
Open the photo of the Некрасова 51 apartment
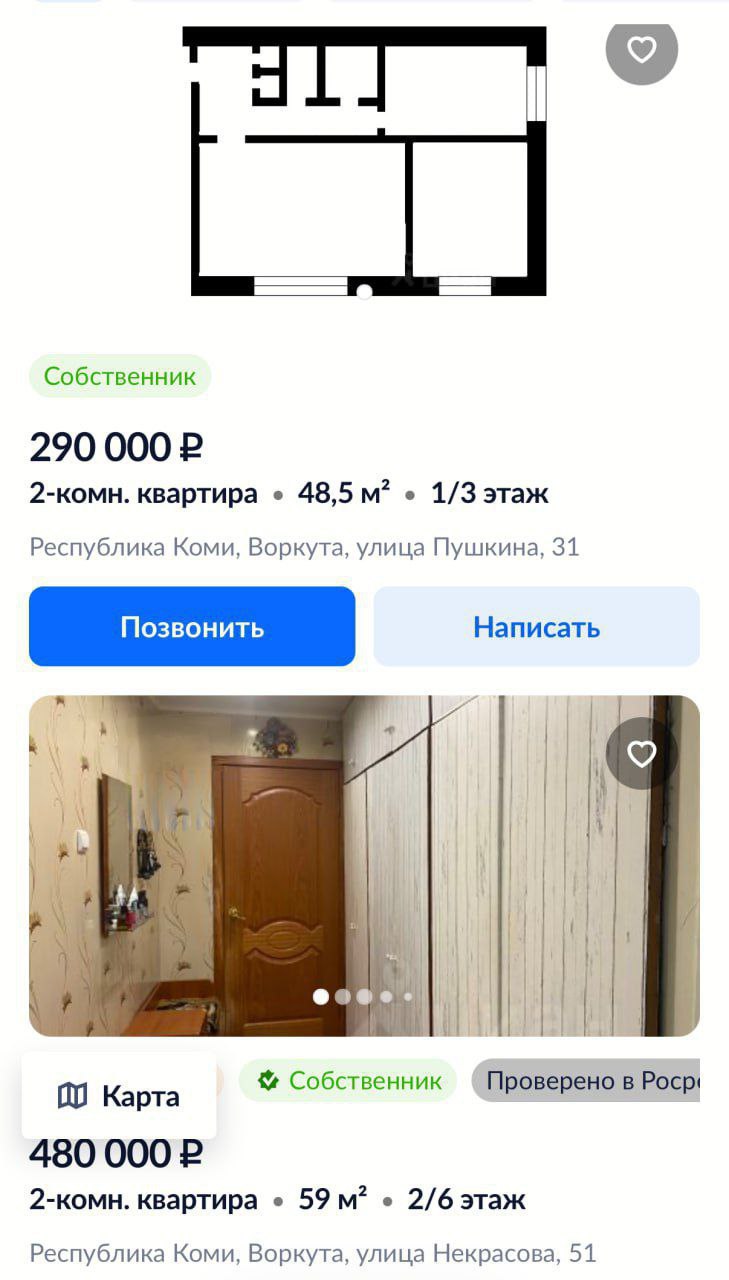coord(364,865)
